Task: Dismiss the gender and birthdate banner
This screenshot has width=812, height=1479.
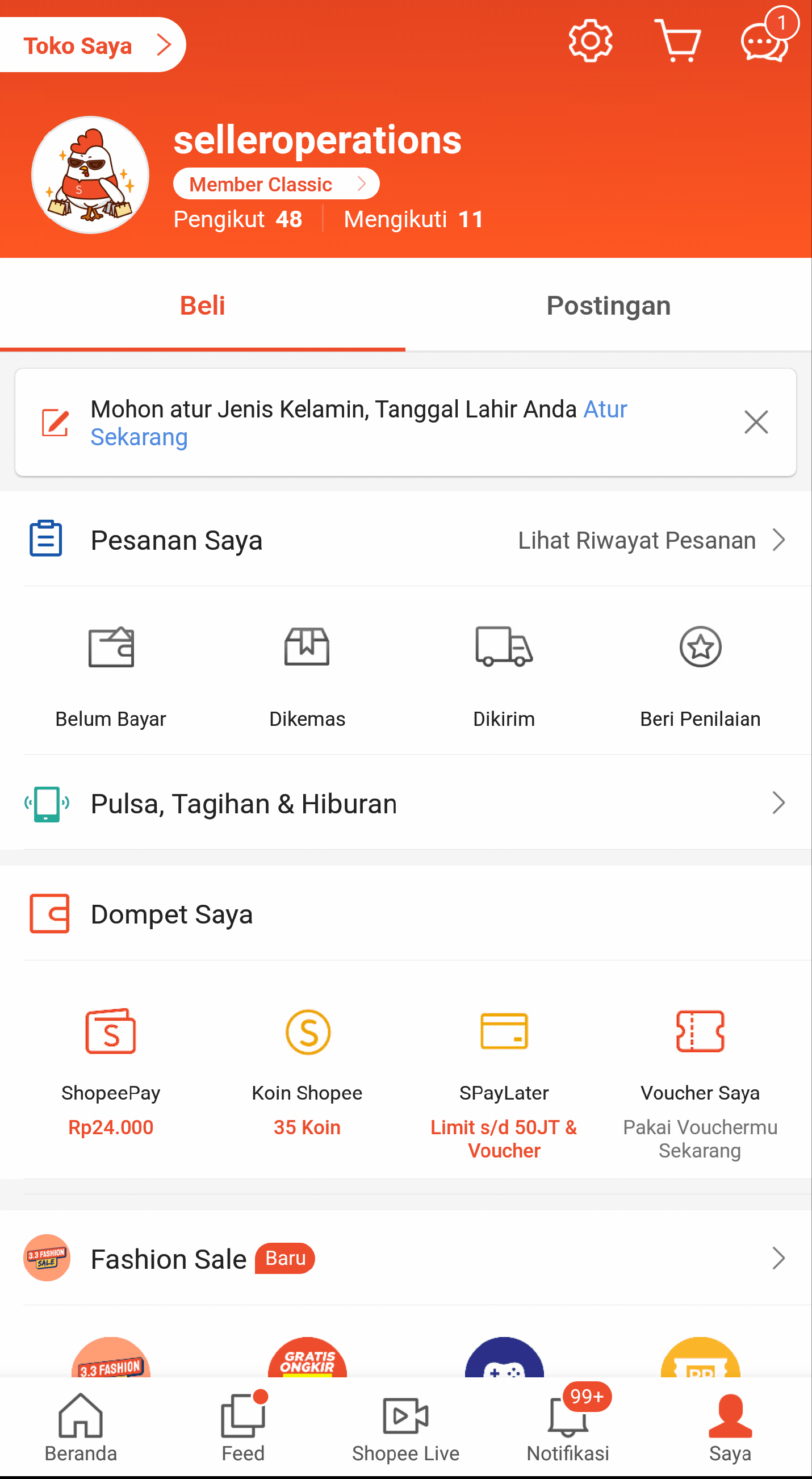Action: (756, 422)
